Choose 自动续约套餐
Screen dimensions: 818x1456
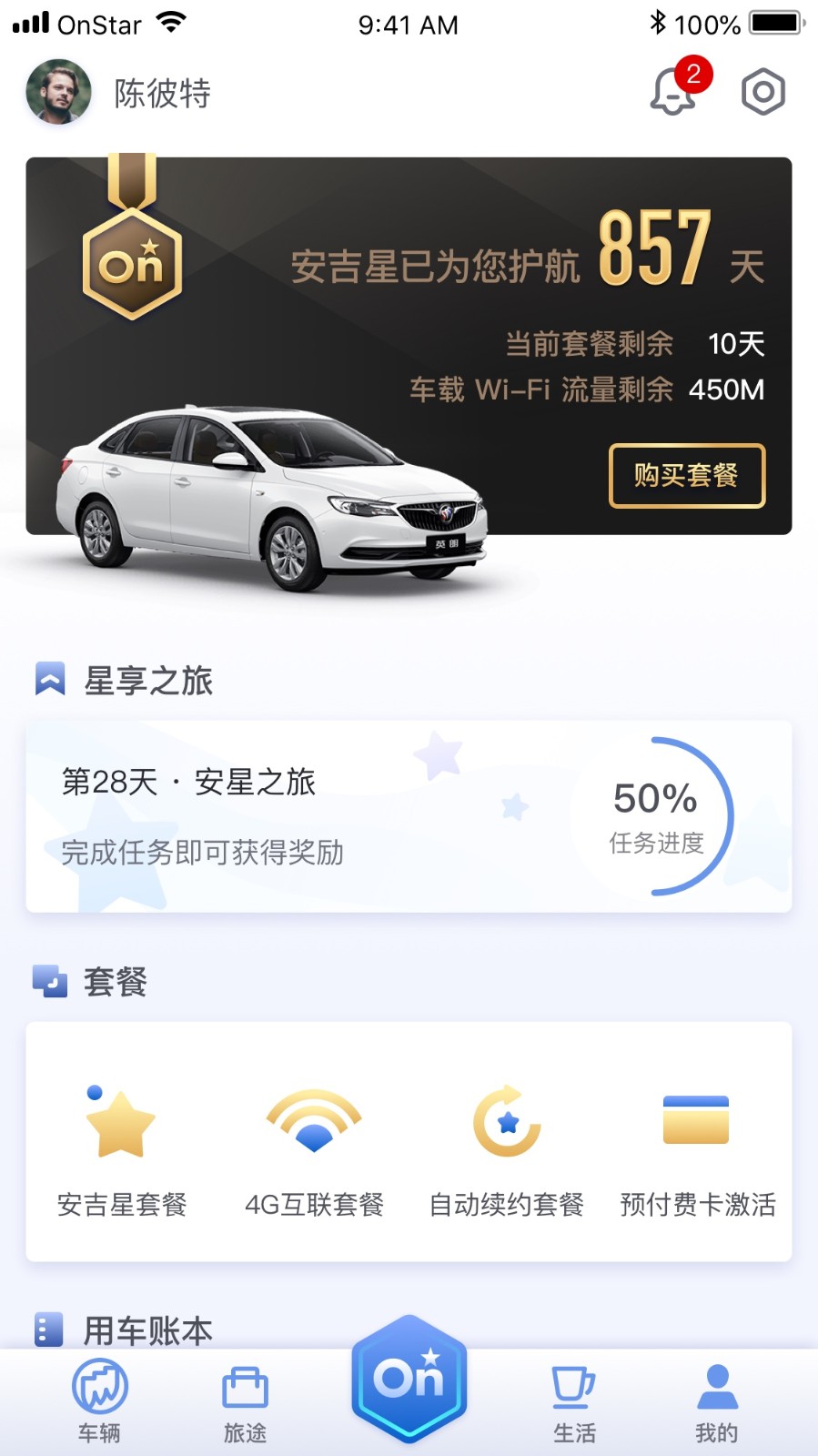(x=507, y=1151)
